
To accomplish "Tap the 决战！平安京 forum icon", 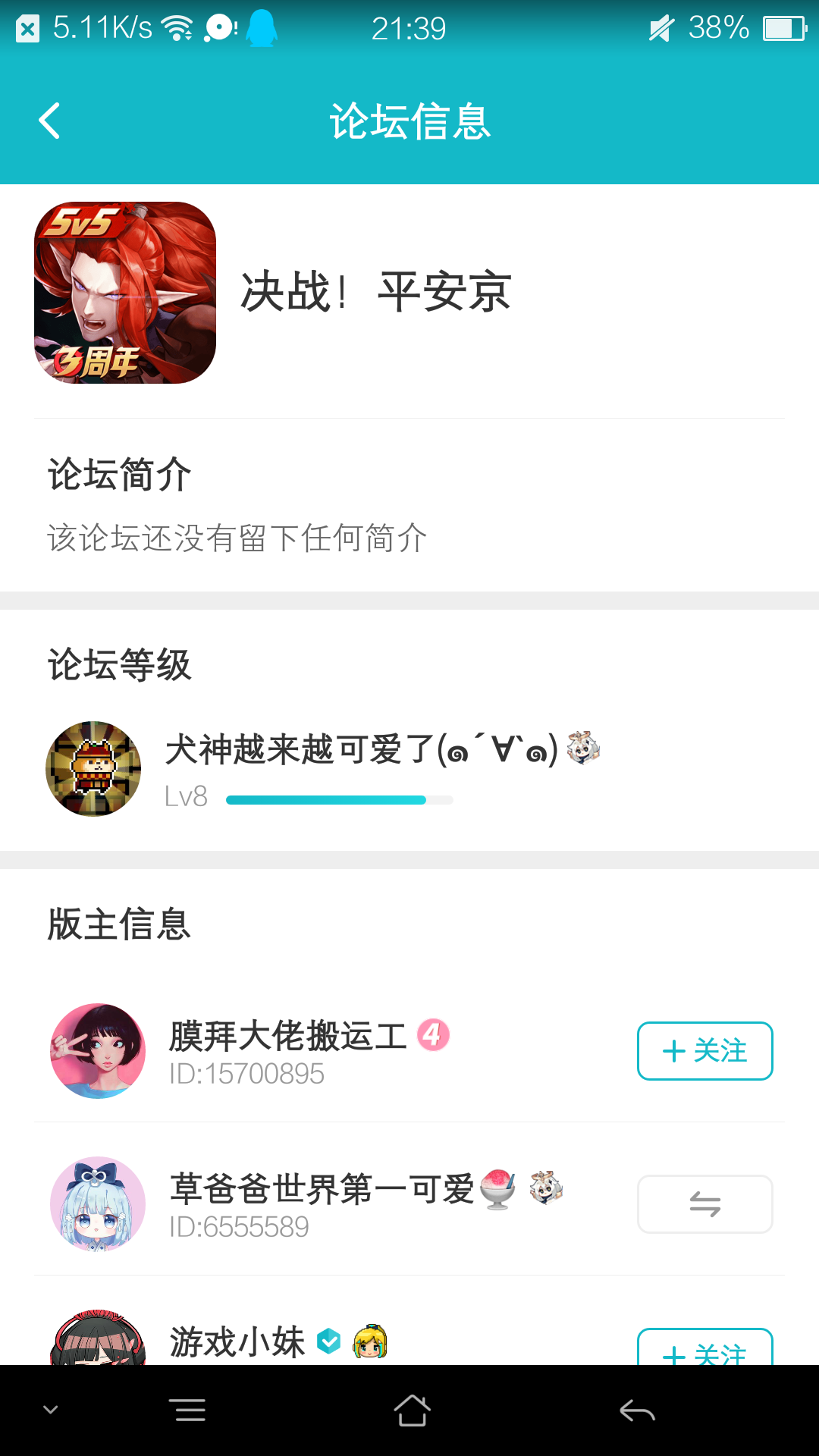I will pyautogui.click(x=125, y=293).
